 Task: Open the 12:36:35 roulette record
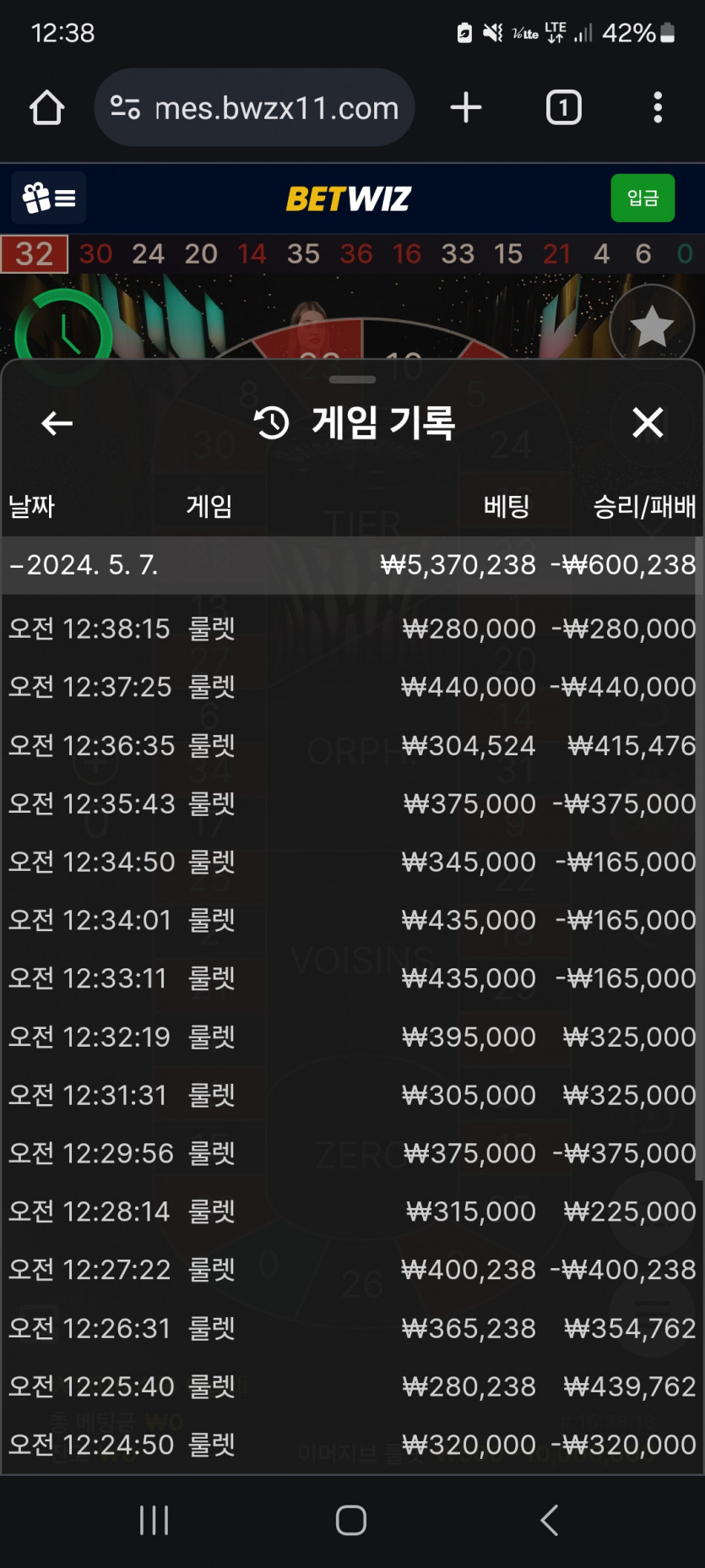tap(352, 745)
